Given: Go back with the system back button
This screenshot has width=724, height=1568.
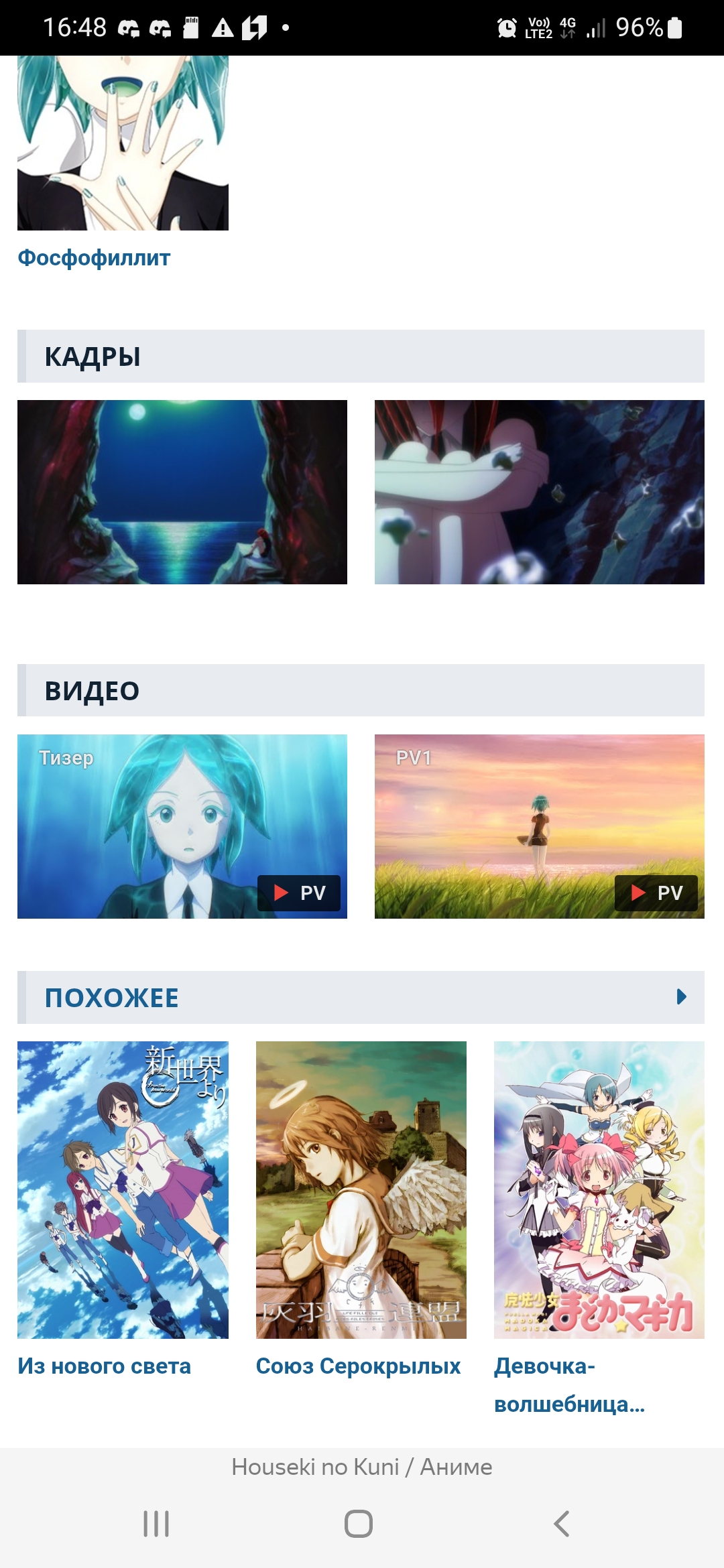Looking at the screenshot, I should point(562,1523).
